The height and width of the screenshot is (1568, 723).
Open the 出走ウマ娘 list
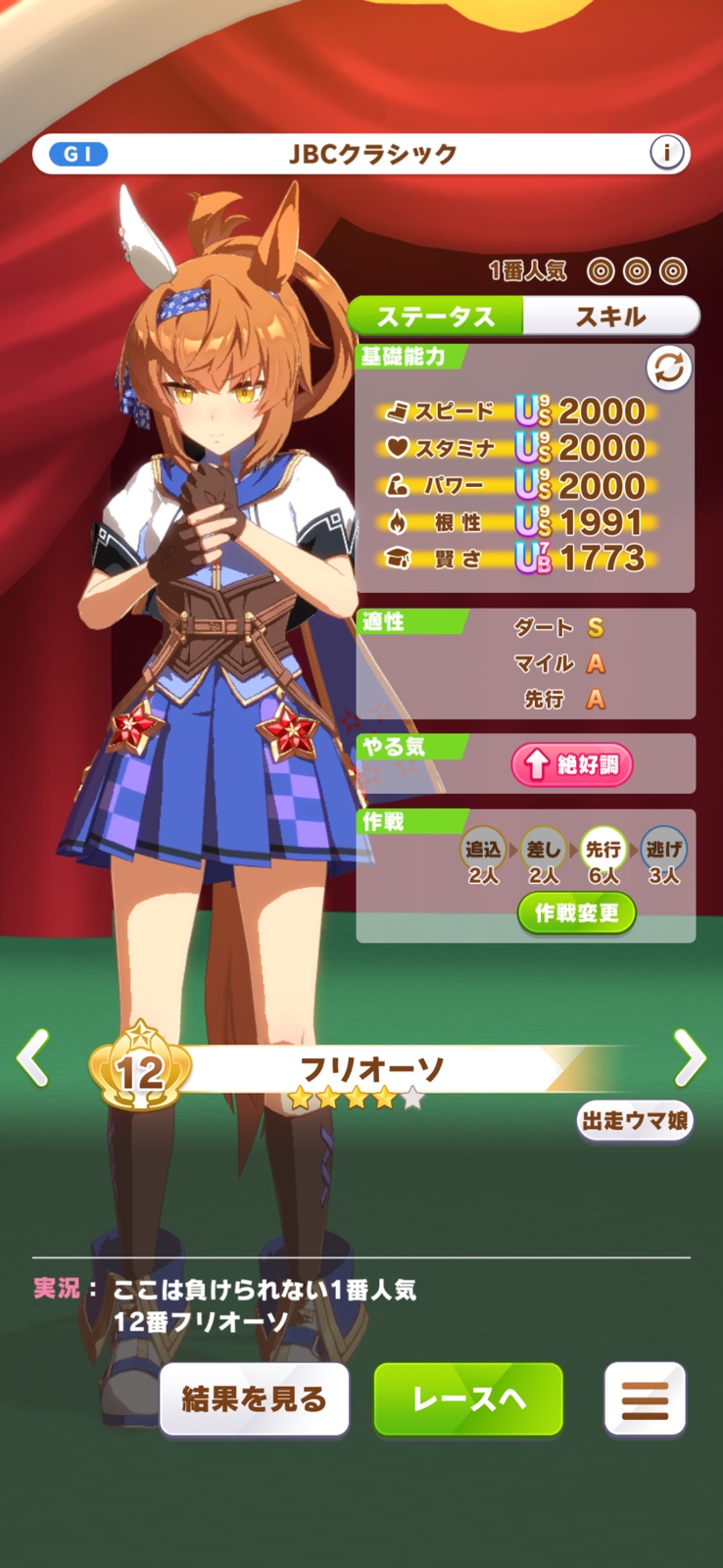635,1120
